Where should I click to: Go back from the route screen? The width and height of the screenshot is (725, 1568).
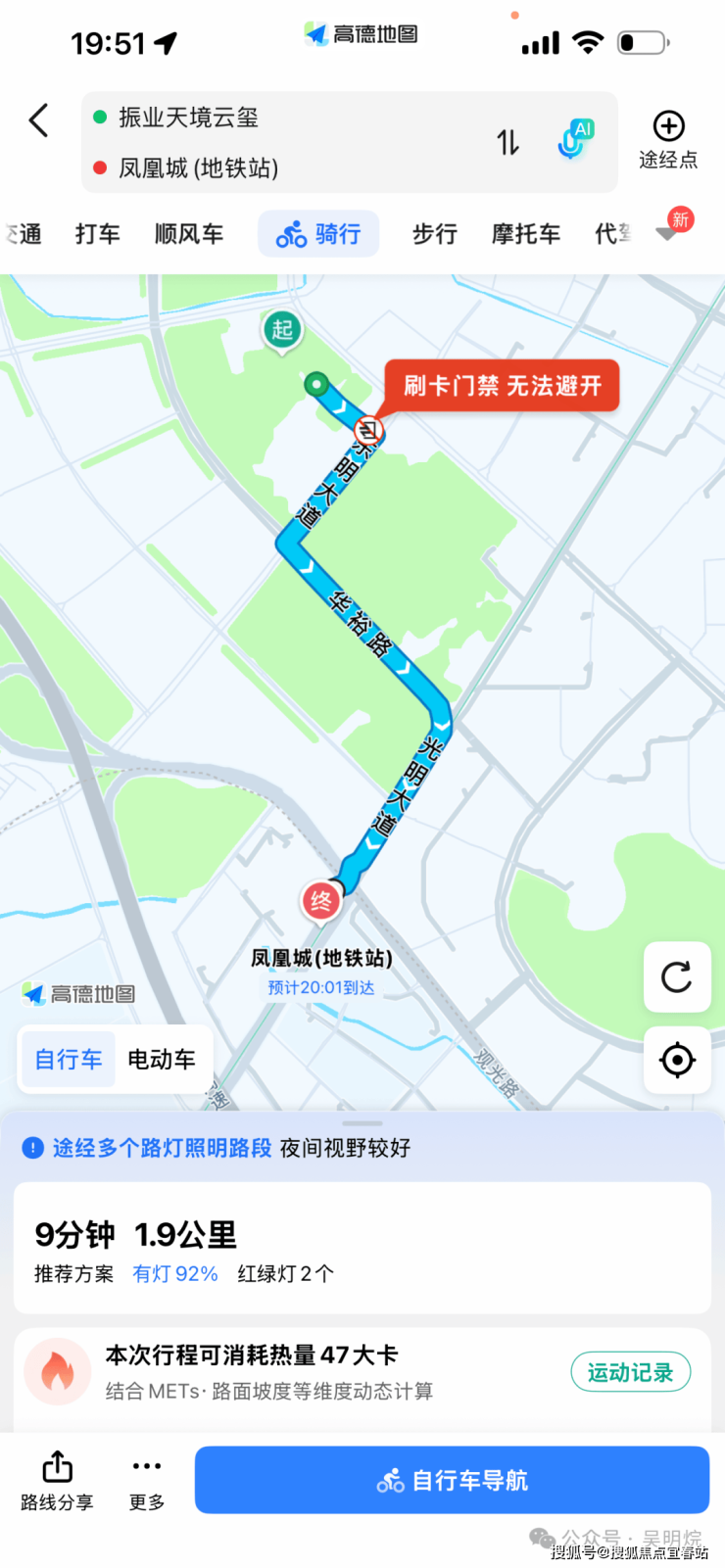[x=38, y=121]
